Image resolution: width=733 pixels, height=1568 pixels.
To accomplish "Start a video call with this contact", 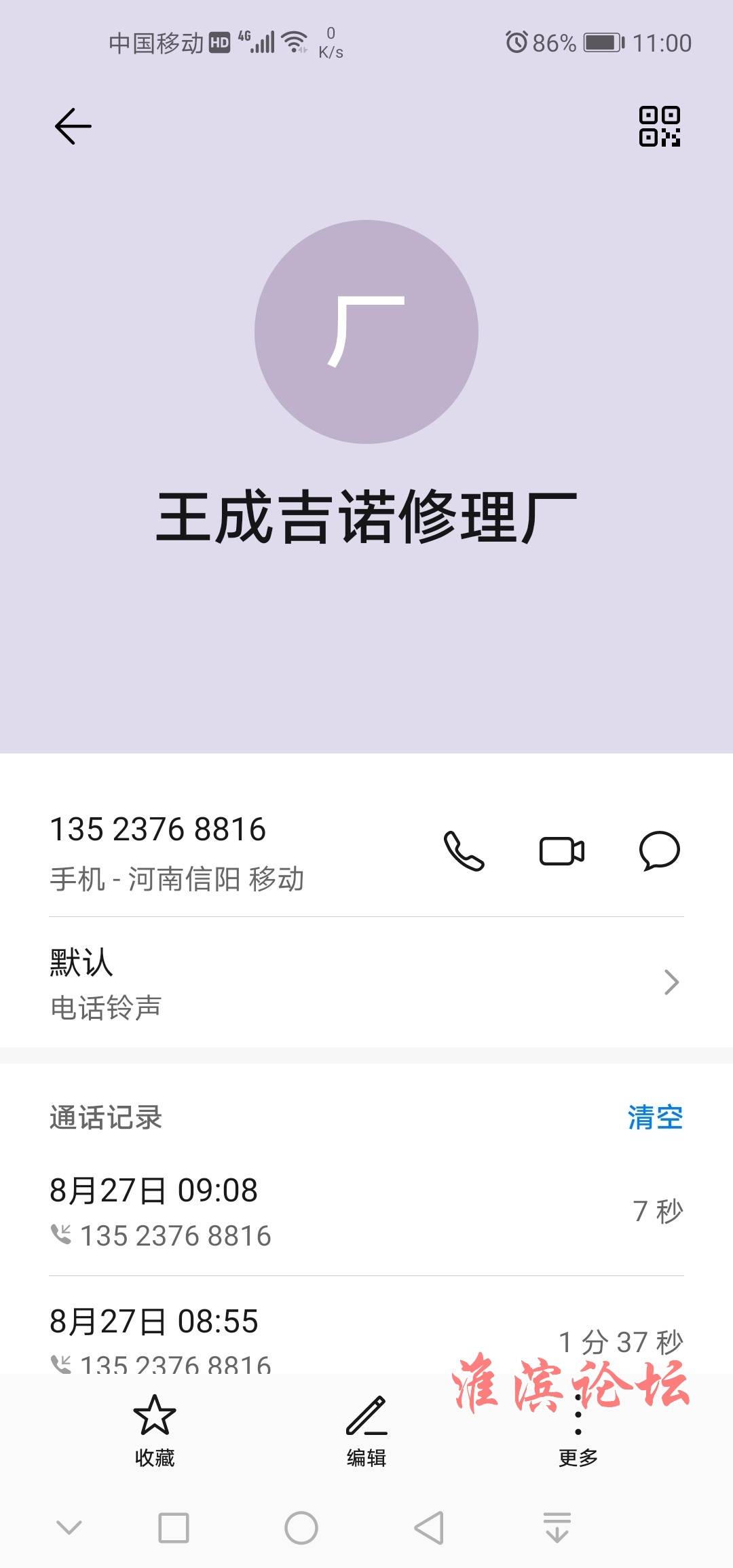I will [x=562, y=851].
